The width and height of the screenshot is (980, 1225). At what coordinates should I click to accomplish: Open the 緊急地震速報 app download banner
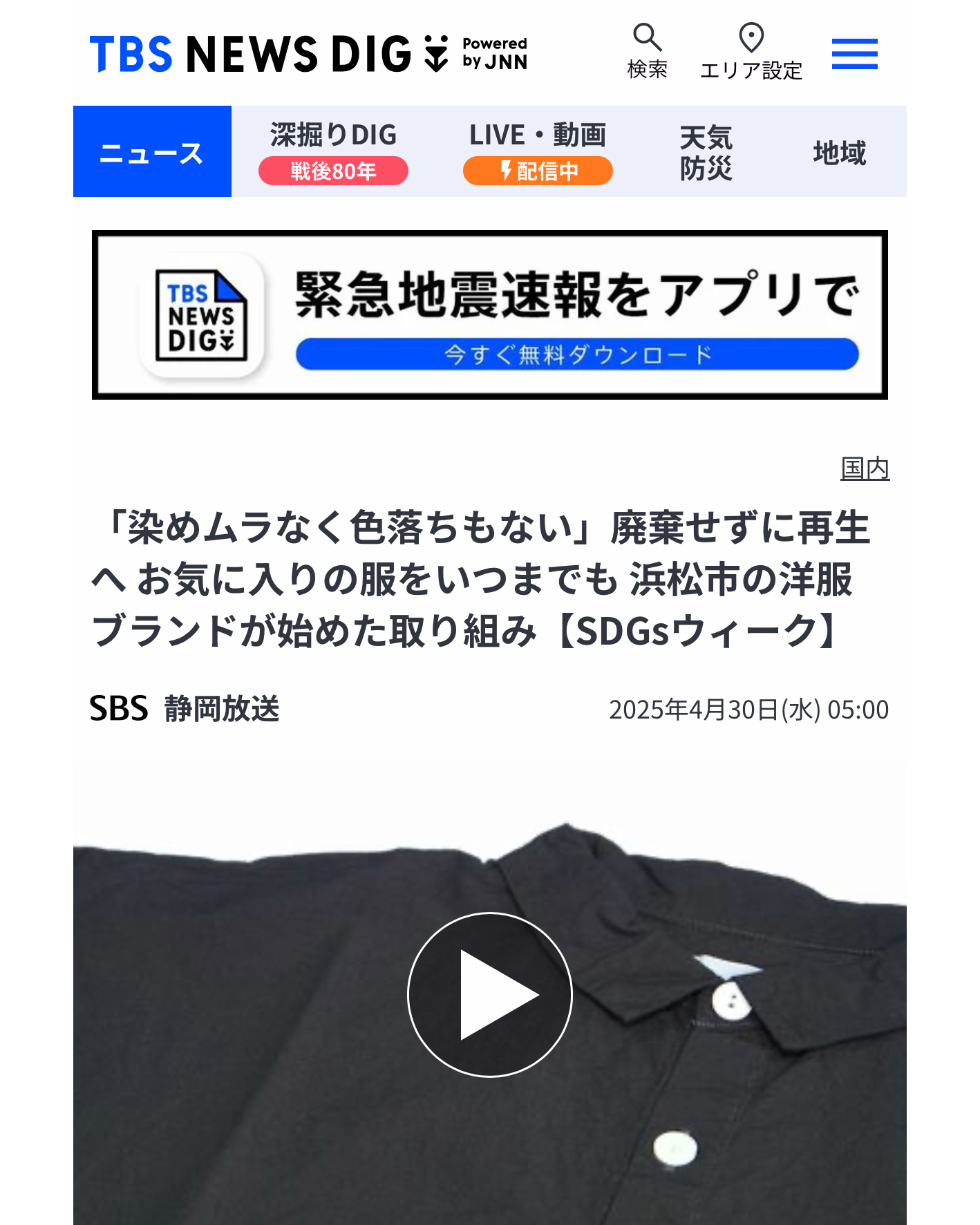pos(489,315)
